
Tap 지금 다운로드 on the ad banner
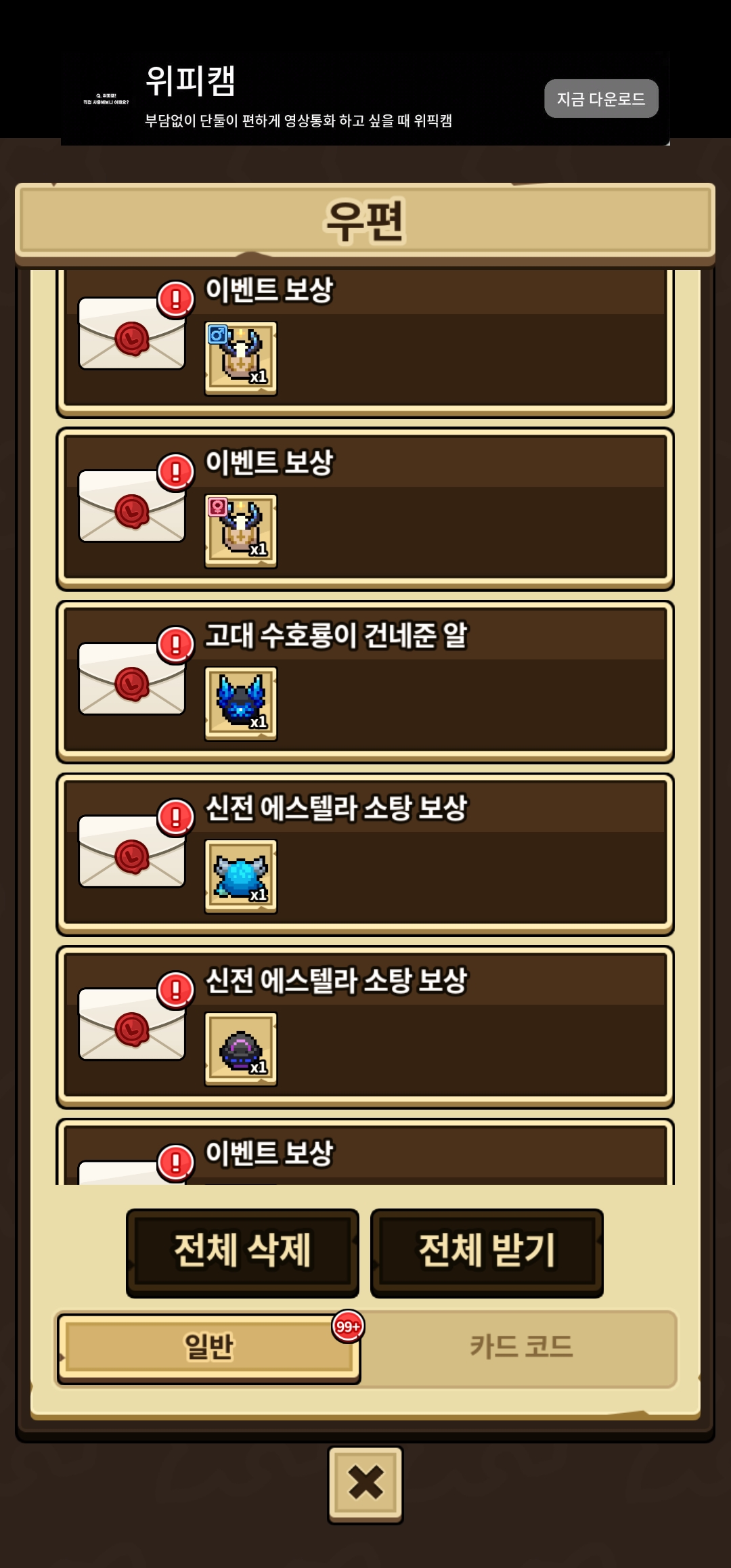(x=601, y=99)
